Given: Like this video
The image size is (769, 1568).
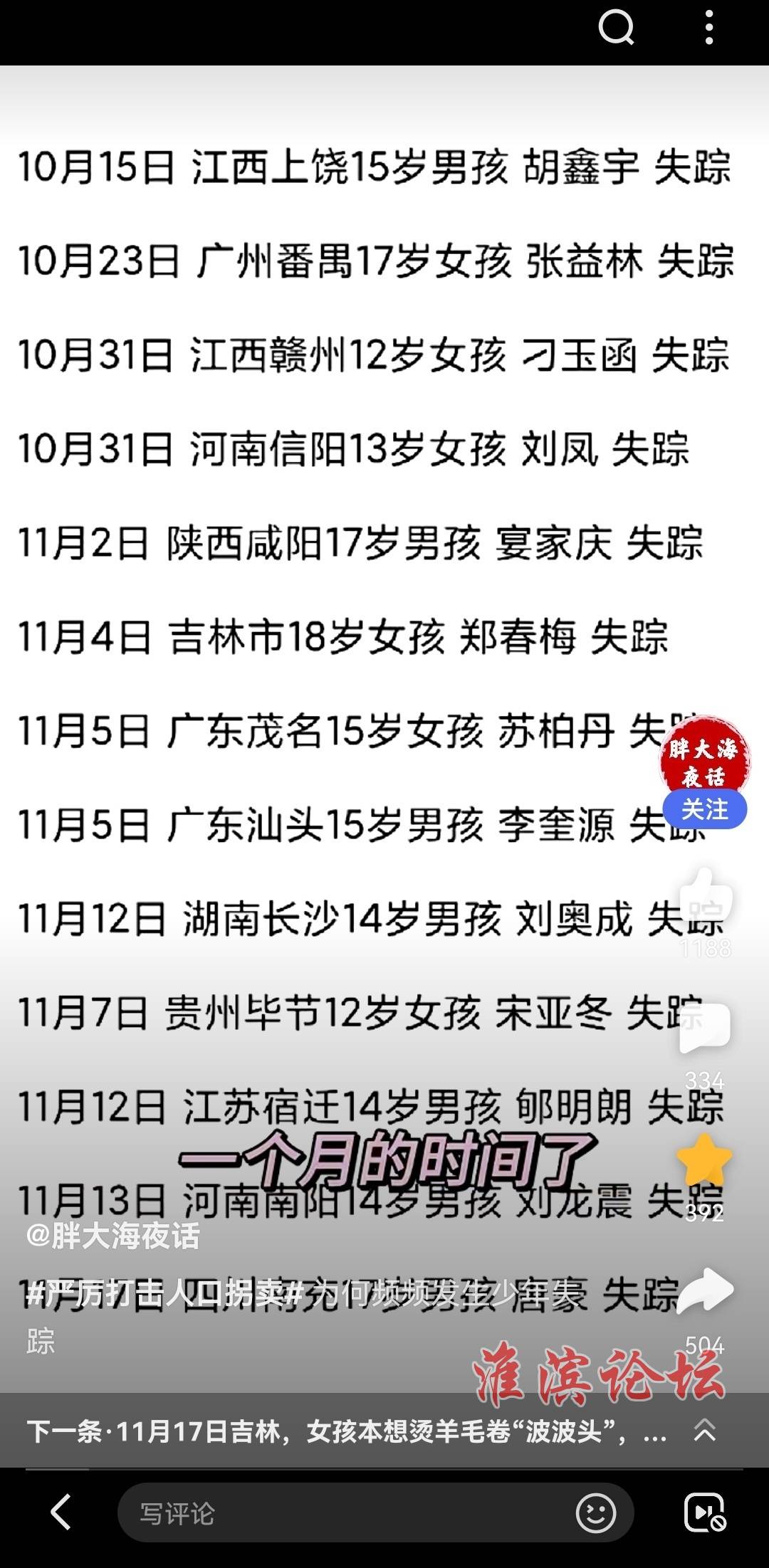Looking at the screenshot, I should (x=705, y=897).
